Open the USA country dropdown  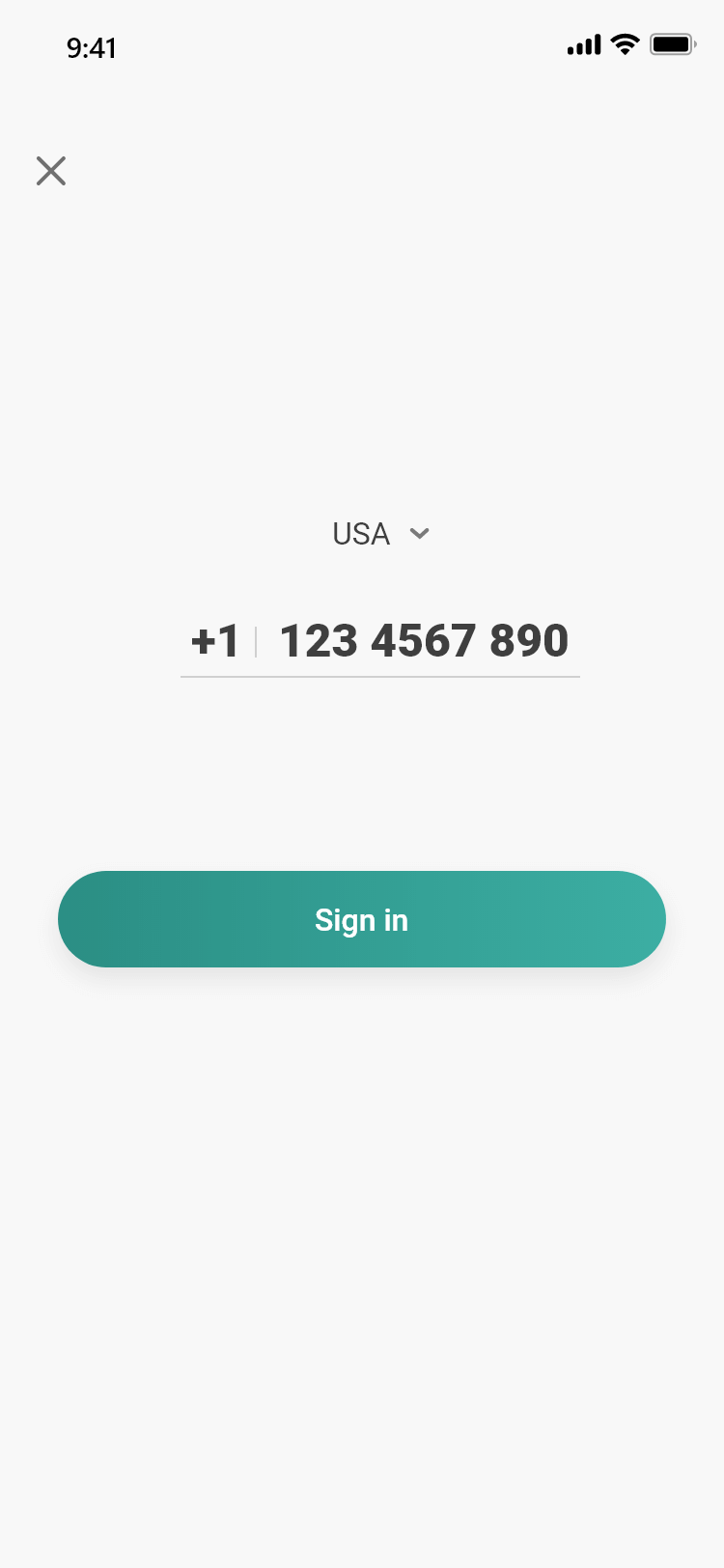380,534
